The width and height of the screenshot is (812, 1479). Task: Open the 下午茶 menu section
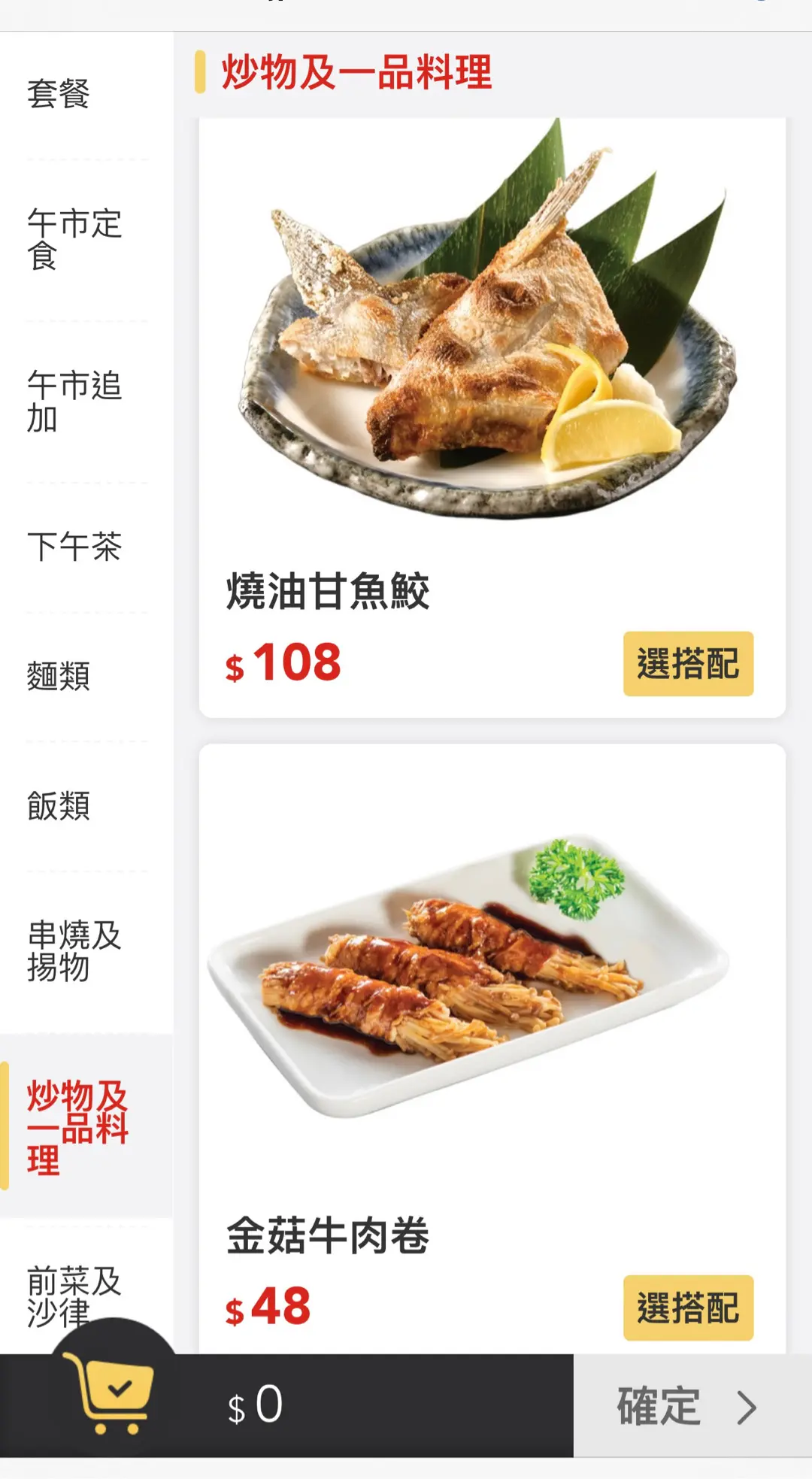74,547
